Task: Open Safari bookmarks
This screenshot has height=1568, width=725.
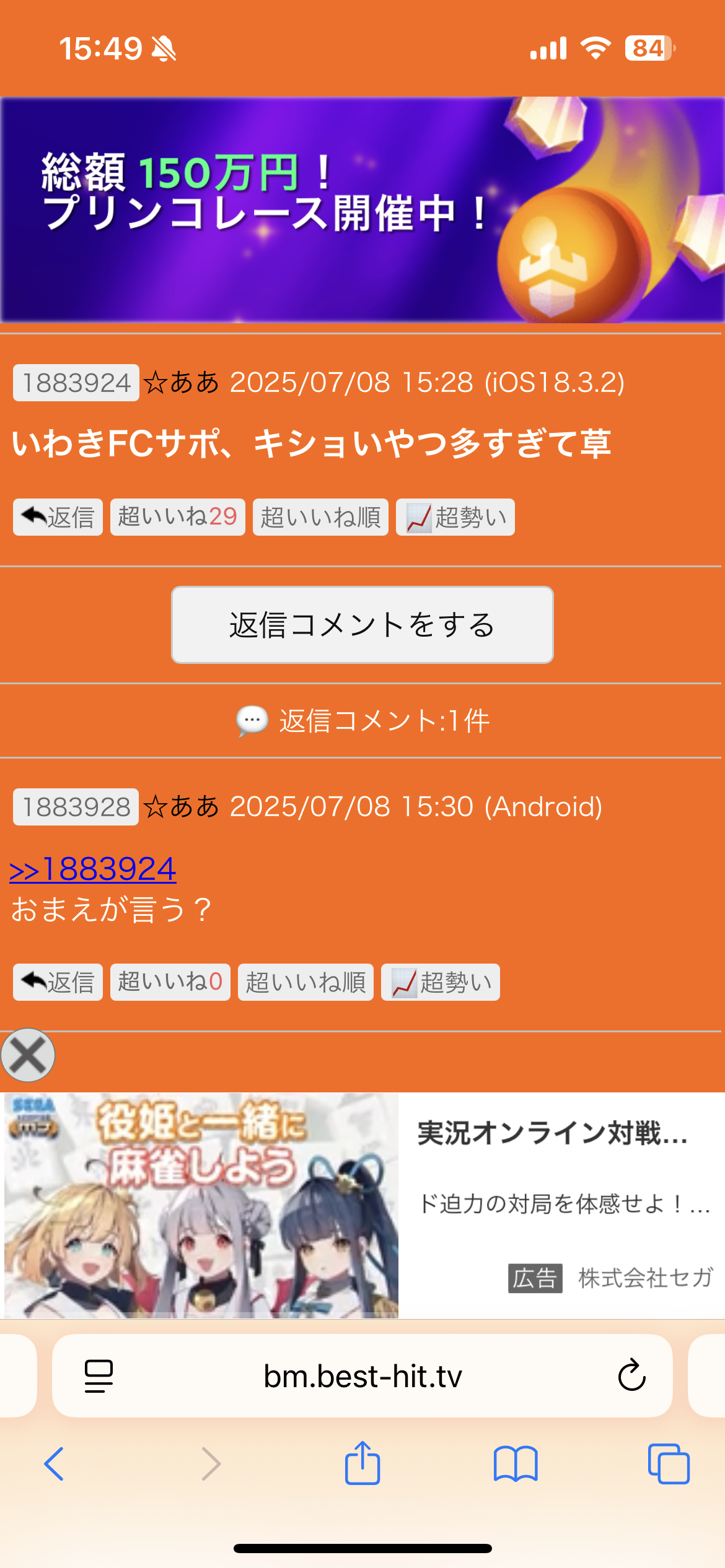Action: click(x=516, y=1464)
